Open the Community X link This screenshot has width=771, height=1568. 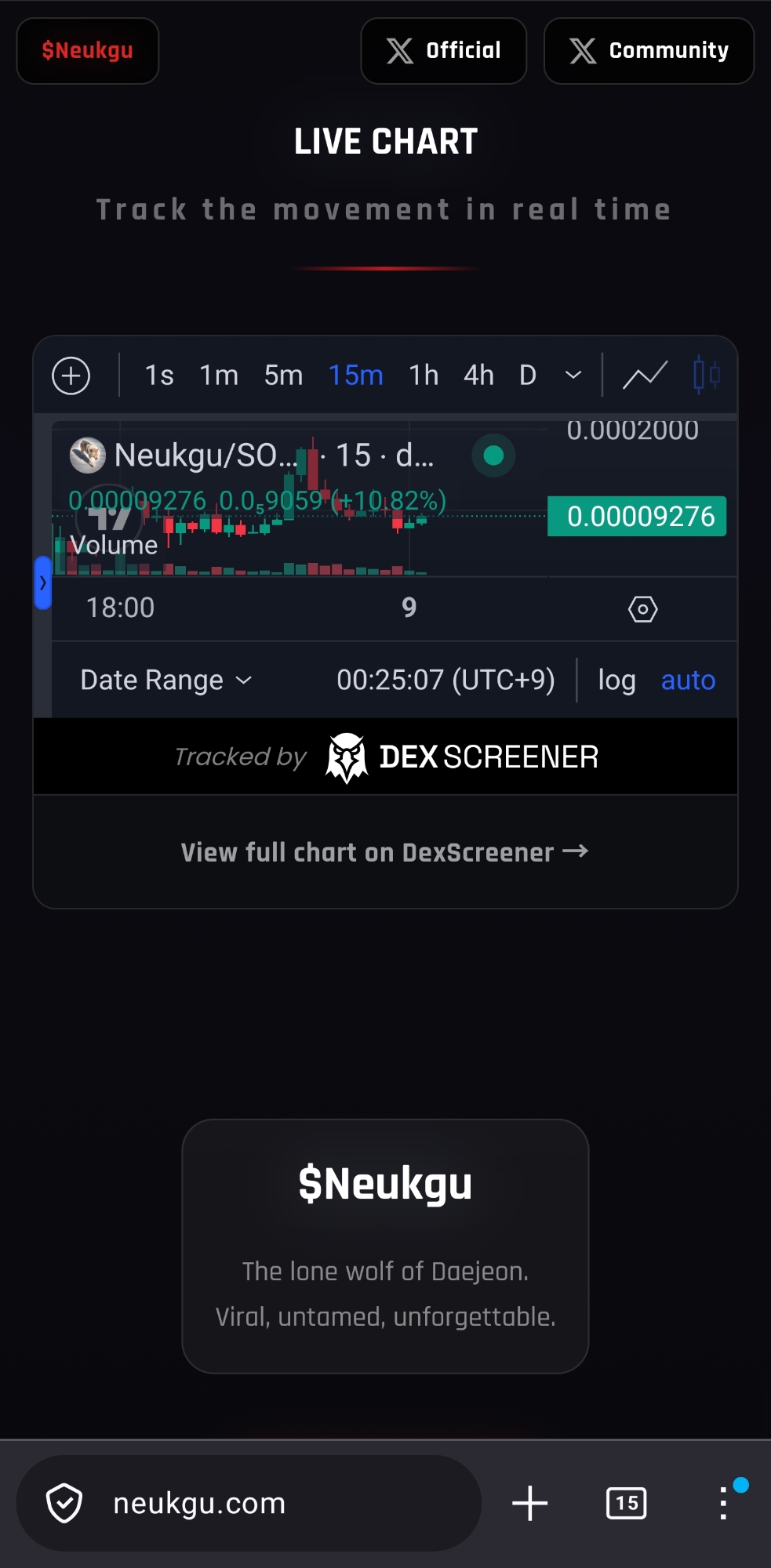point(649,51)
